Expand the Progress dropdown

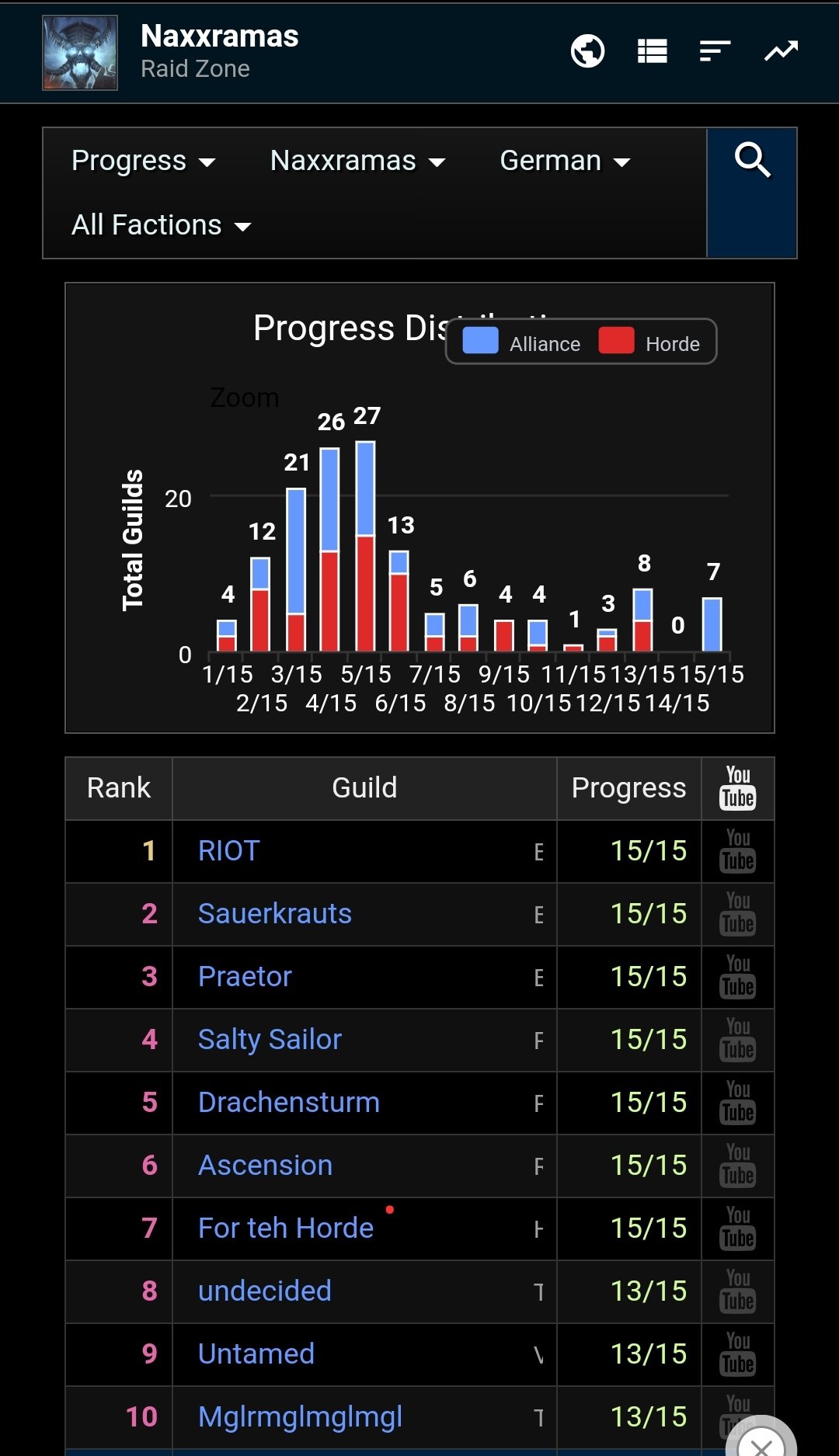[x=143, y=161]
